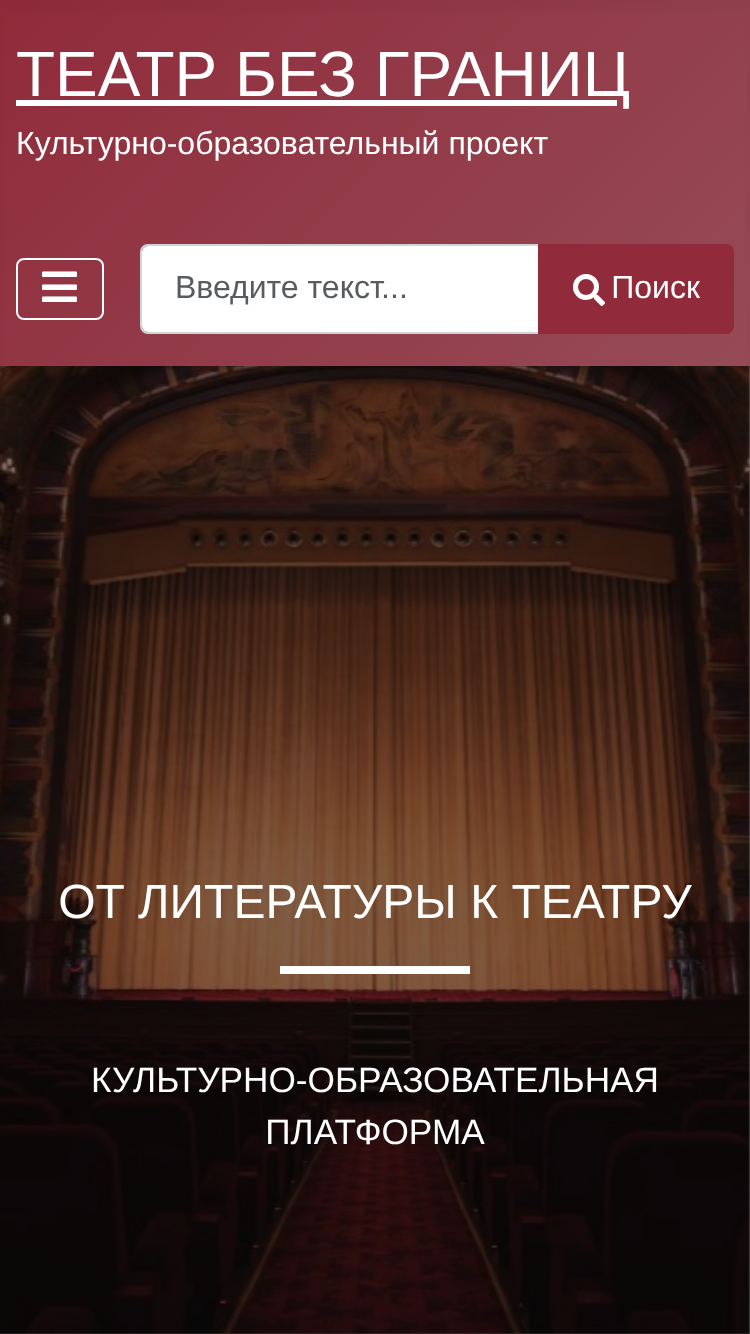Open the ТЕАТР БЕЗ ГРАНИЦ site title link
Screen dimensions: 750x1334
(322, 74)
